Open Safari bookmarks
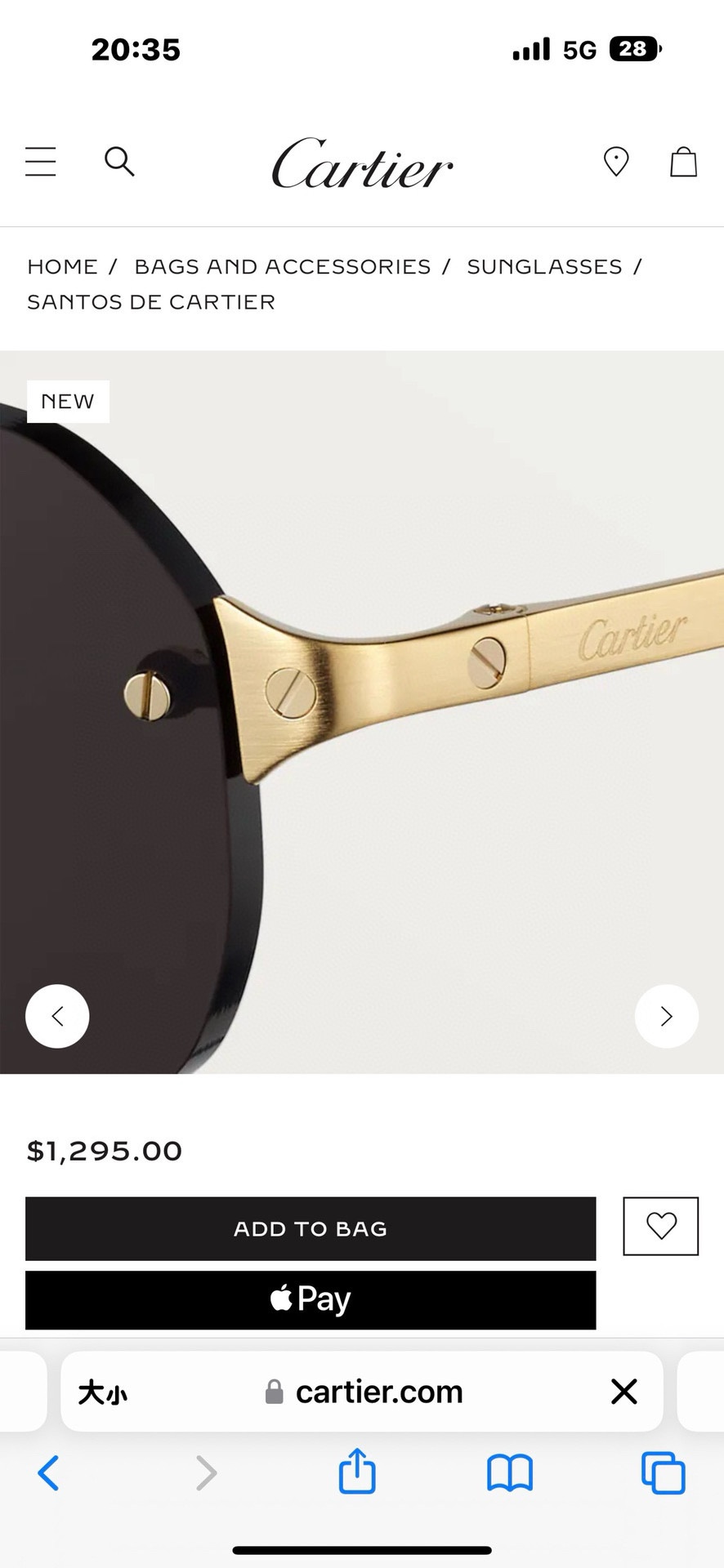The height and width of the screenshot is (1568, 724). 509,1473
